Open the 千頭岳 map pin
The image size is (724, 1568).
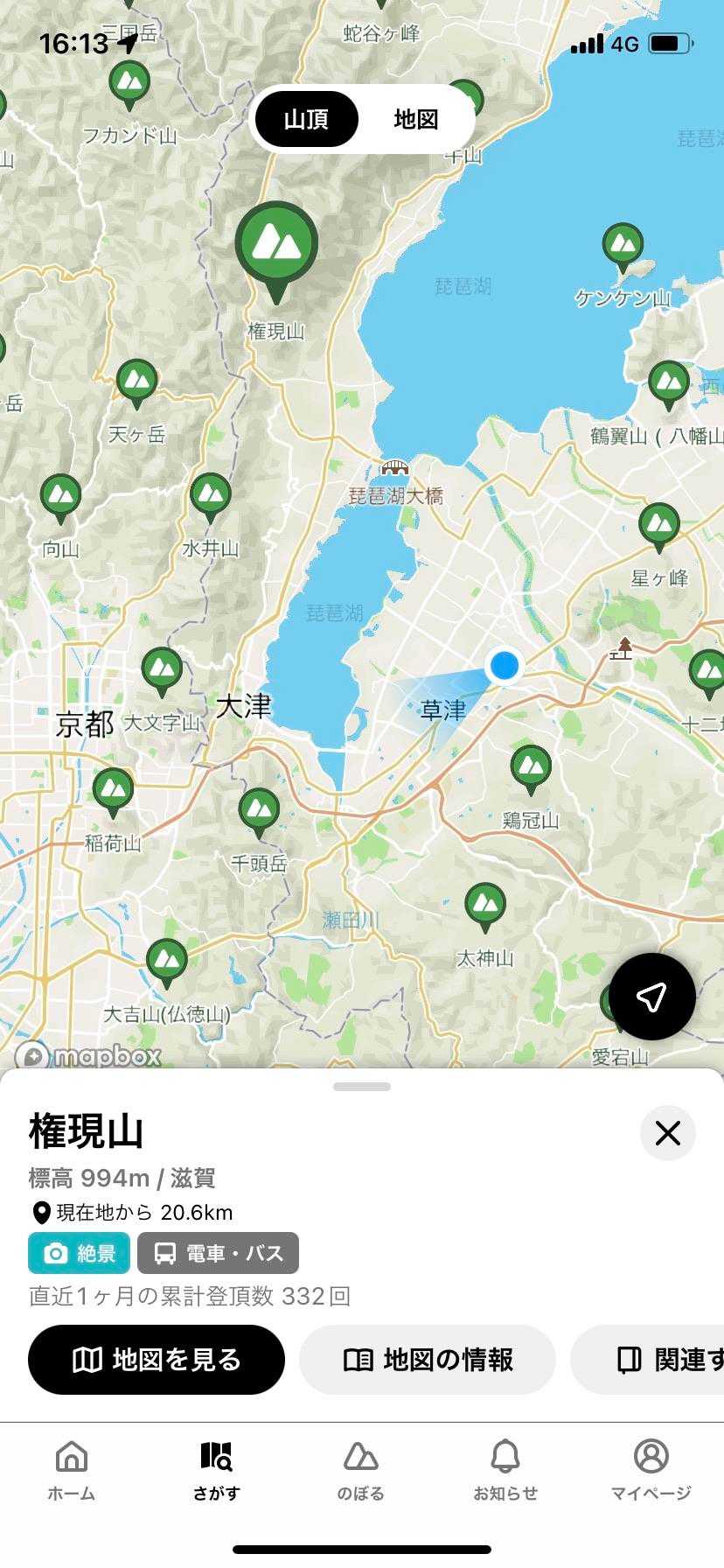tap(259, 810)
